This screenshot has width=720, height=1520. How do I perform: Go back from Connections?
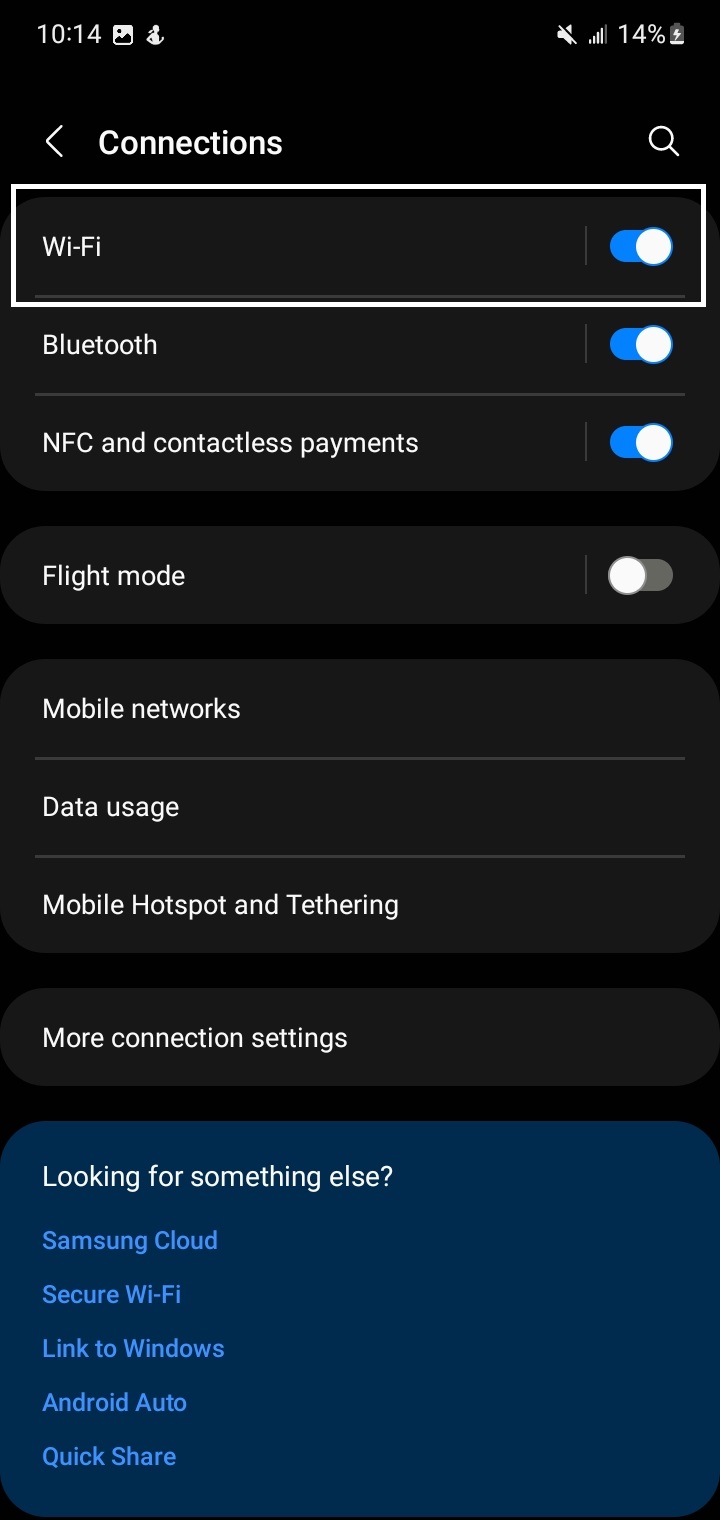point(55,142)
